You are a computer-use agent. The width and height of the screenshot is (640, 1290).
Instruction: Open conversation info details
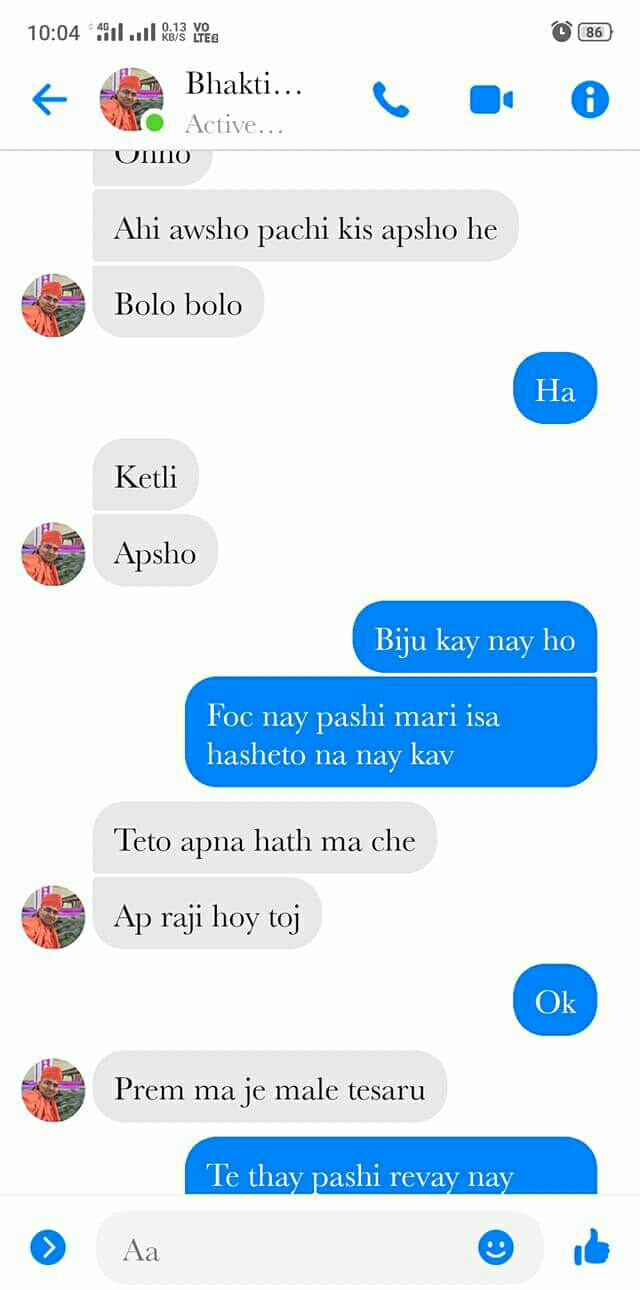pos(589,99)
